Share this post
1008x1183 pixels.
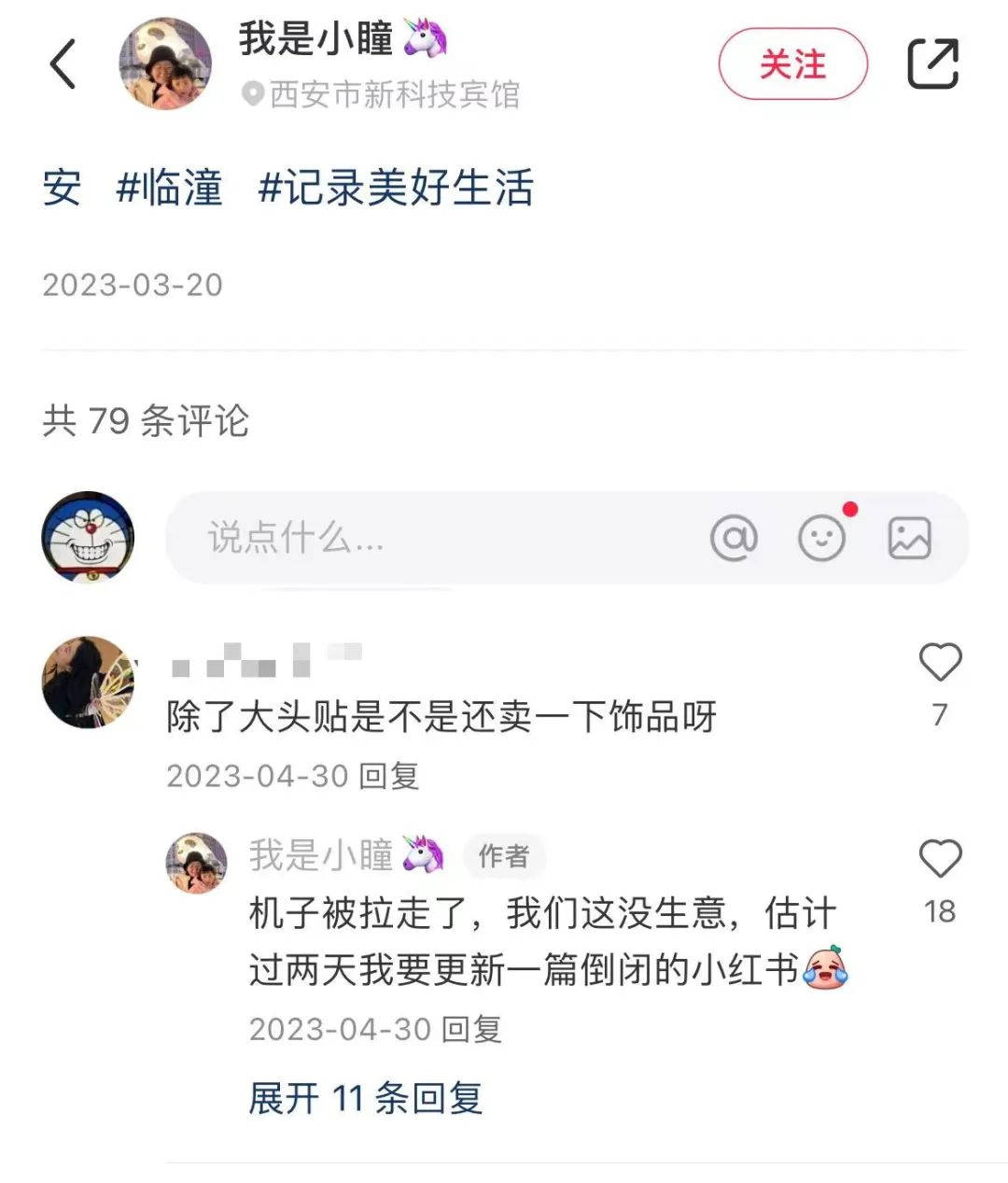click(x=932, y=64)
